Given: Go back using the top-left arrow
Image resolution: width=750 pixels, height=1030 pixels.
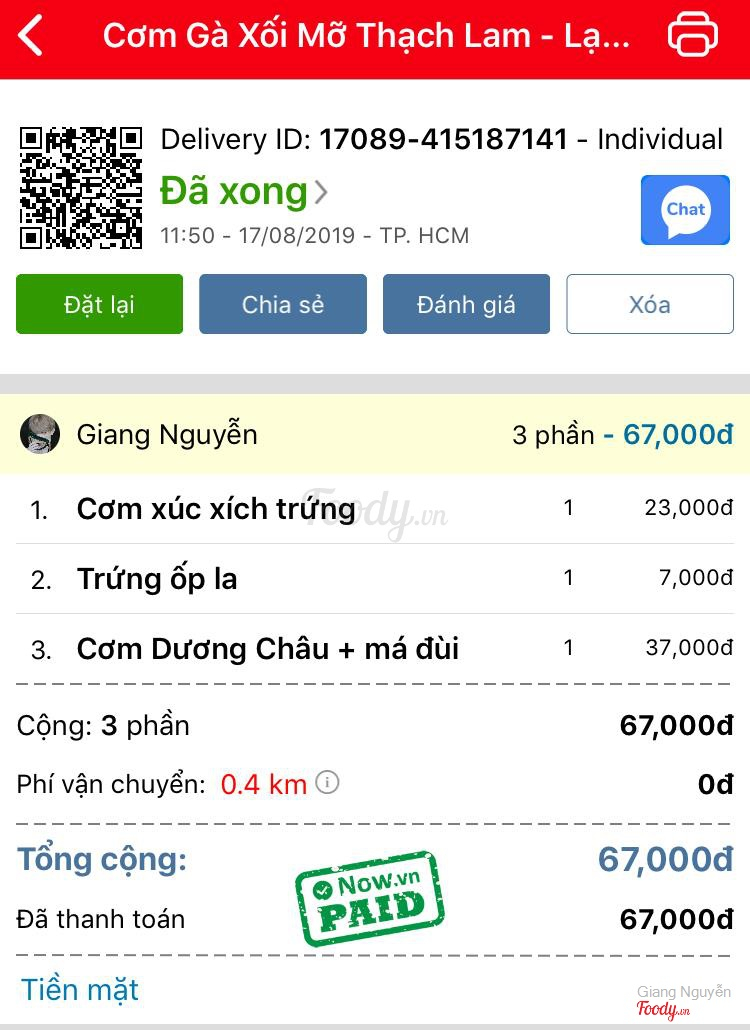Looking at the screenshot, I should 31,36.
